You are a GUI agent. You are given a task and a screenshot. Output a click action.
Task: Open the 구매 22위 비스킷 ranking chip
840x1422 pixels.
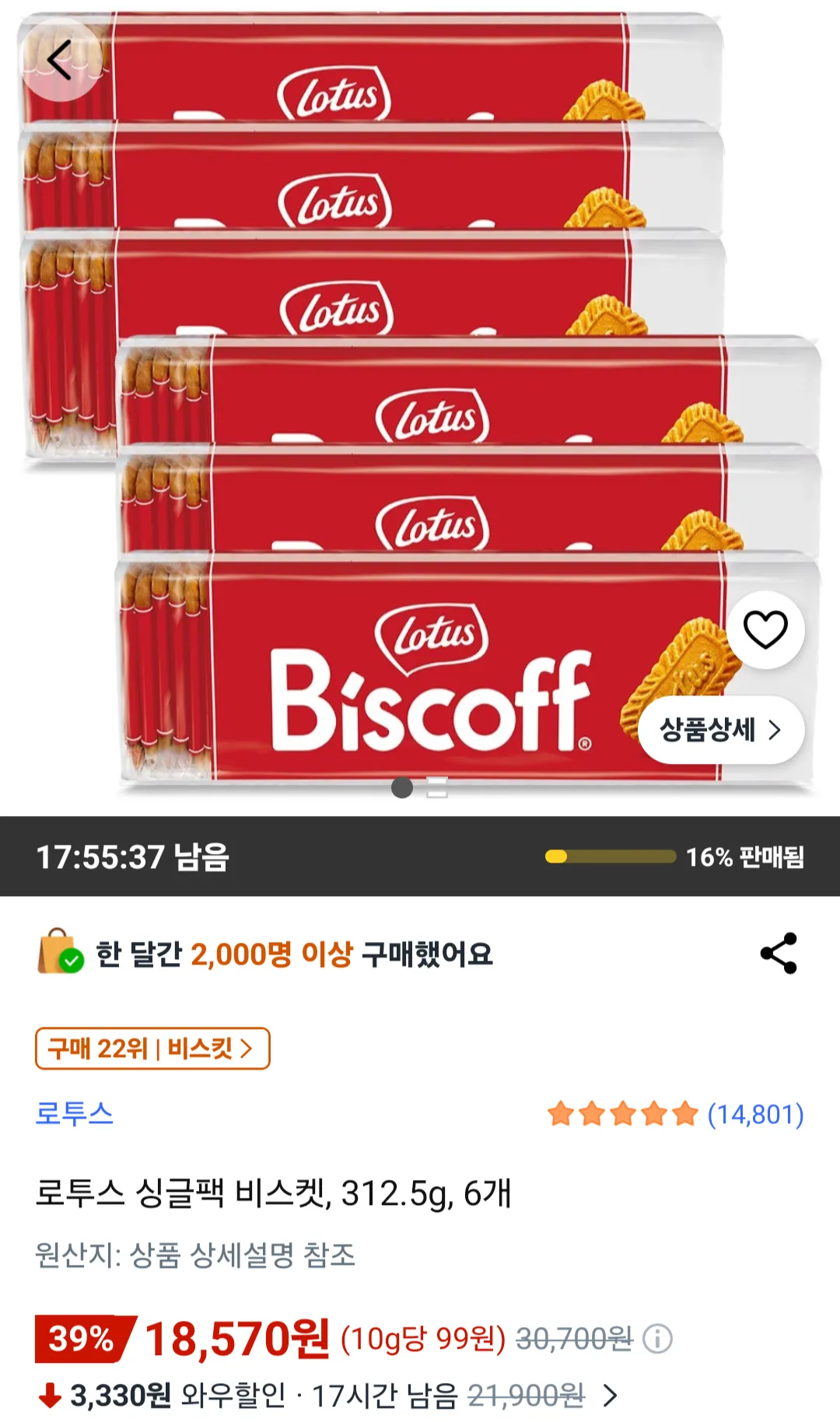pyautogui.click(x=152, y=1049)
